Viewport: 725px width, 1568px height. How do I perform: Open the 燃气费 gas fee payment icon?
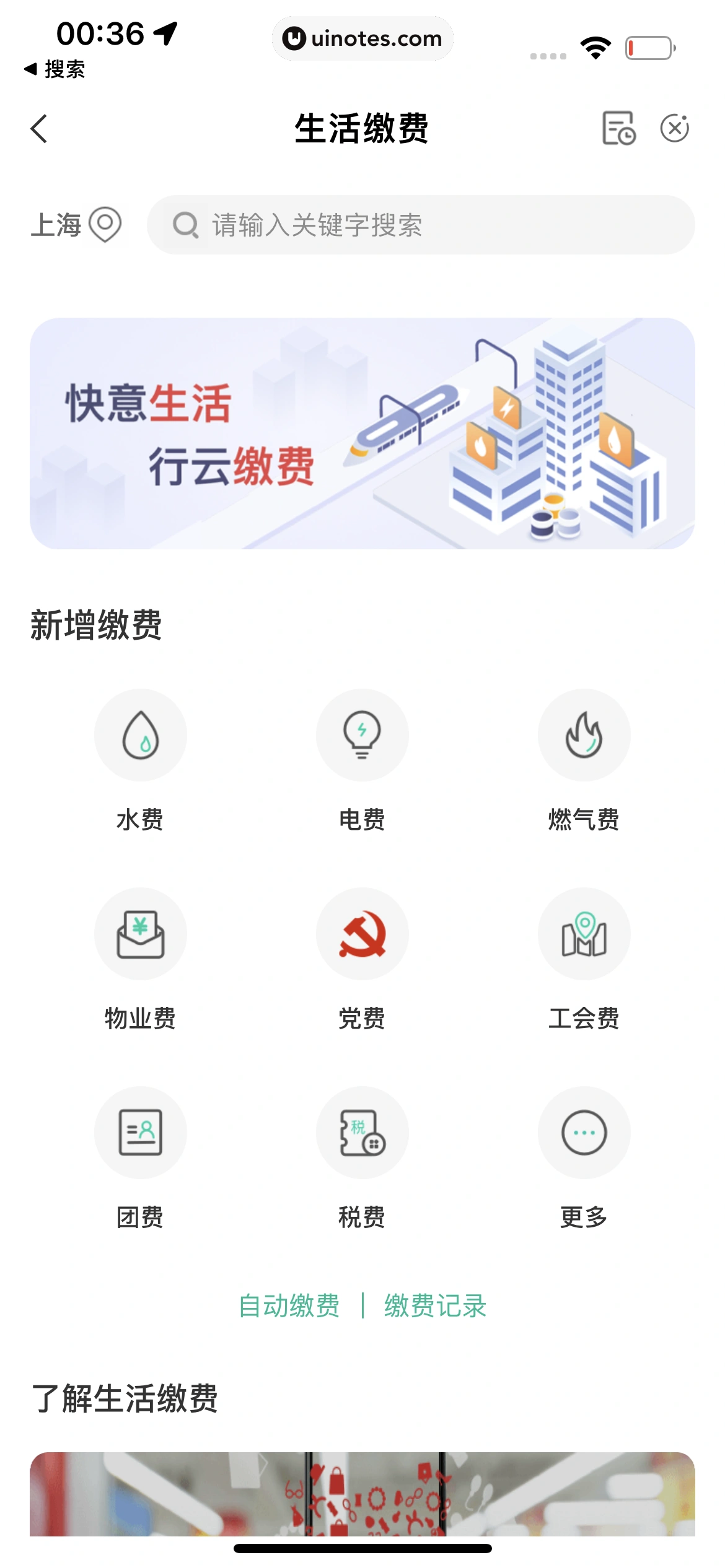pyautogui.click(x=583, y=734)
